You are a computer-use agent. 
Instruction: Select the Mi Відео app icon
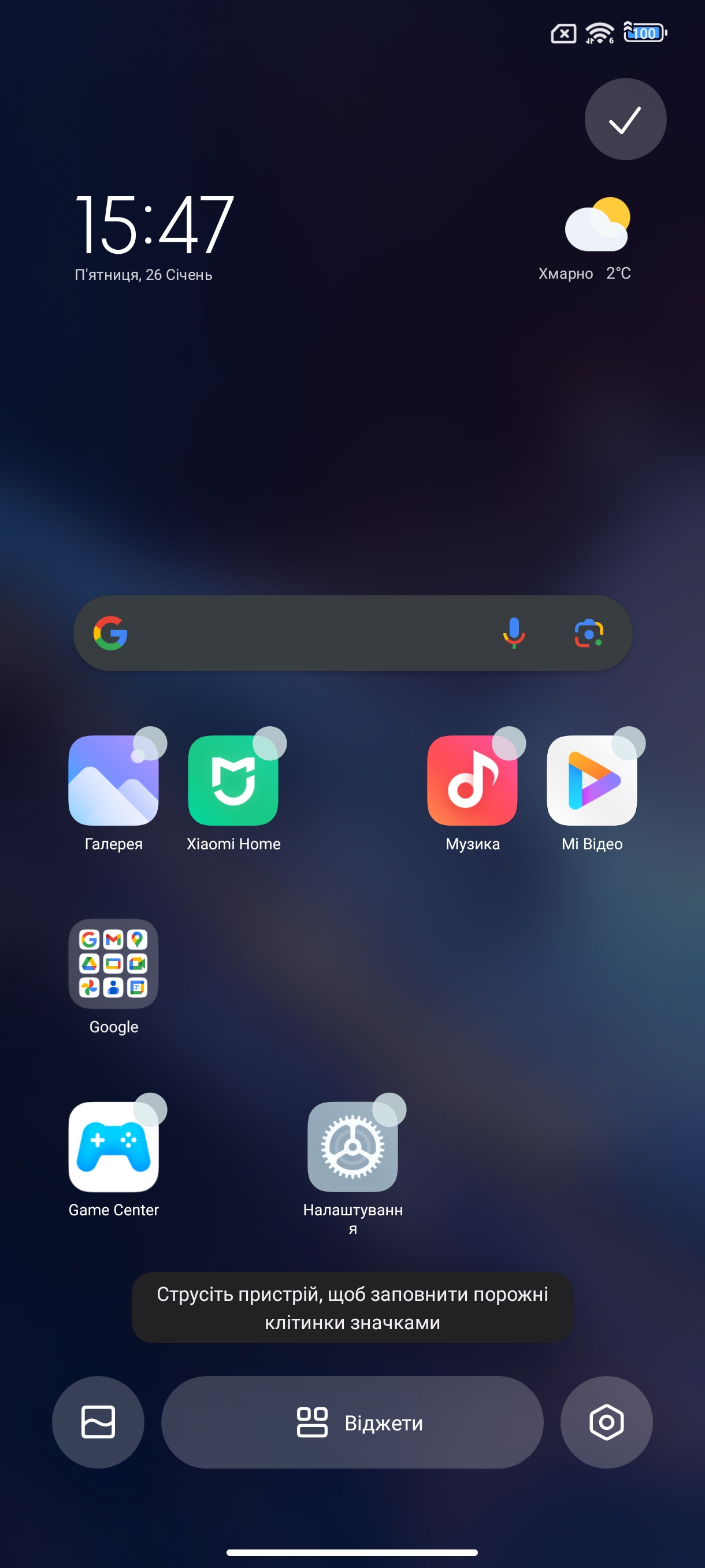(x=591, y=781)
